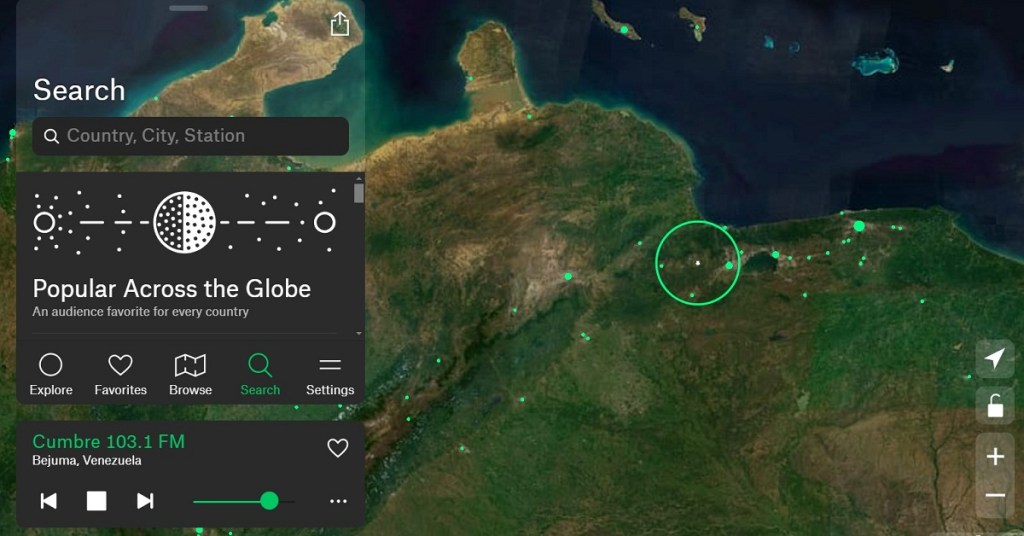Switch to the Explore tab

(51, 374)
